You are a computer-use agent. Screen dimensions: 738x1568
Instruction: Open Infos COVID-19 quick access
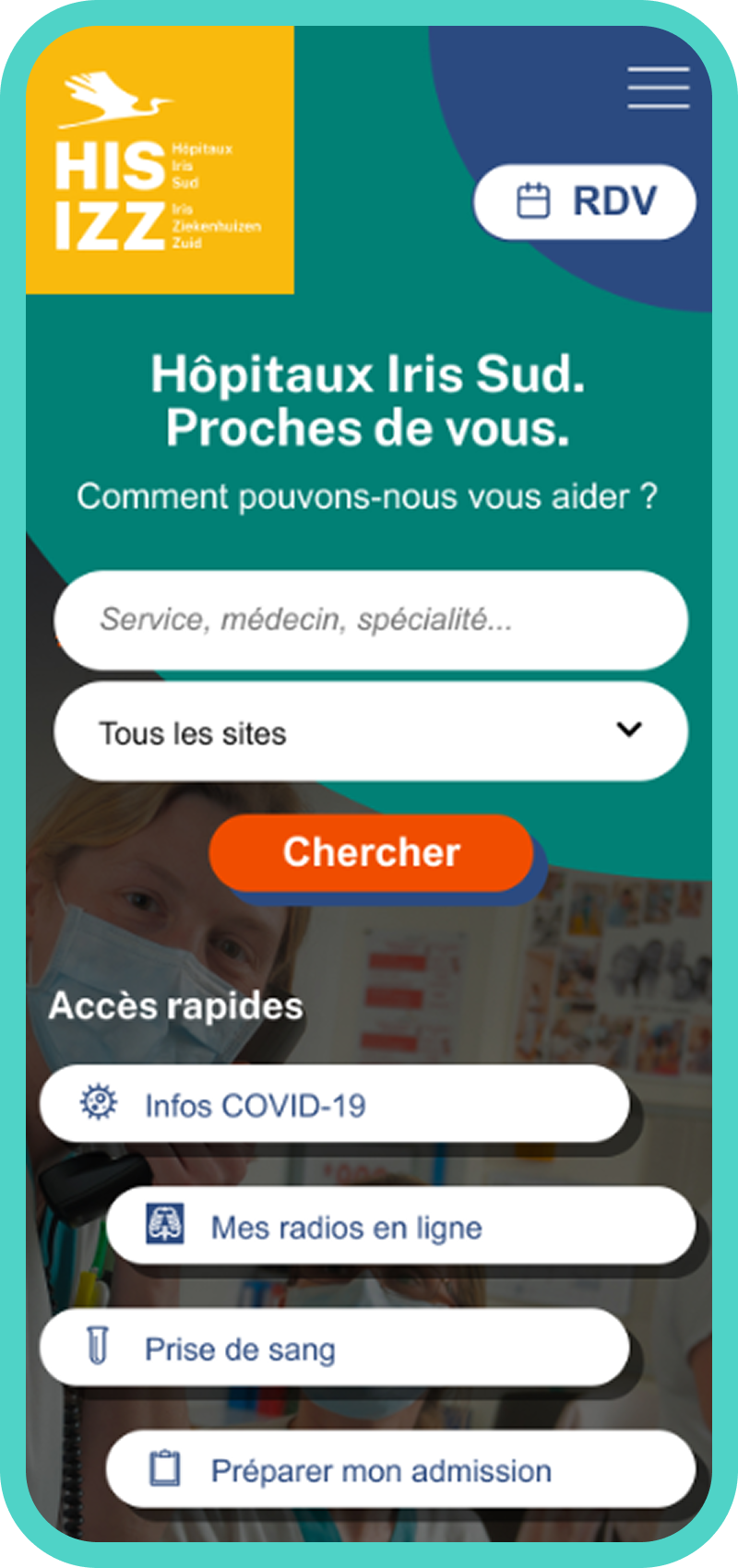tap(334, 1104)
